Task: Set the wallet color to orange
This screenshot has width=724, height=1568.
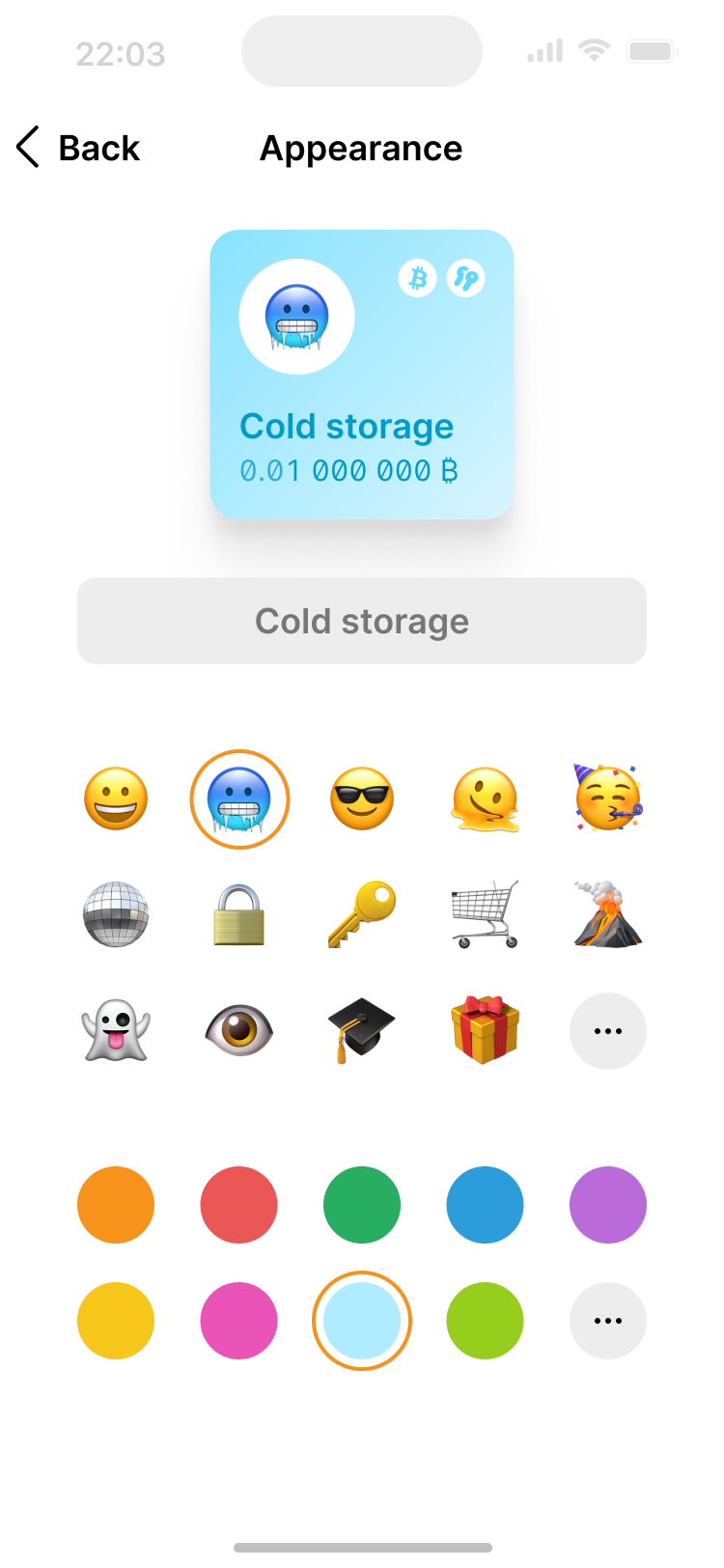Action: pos(116,1205)
